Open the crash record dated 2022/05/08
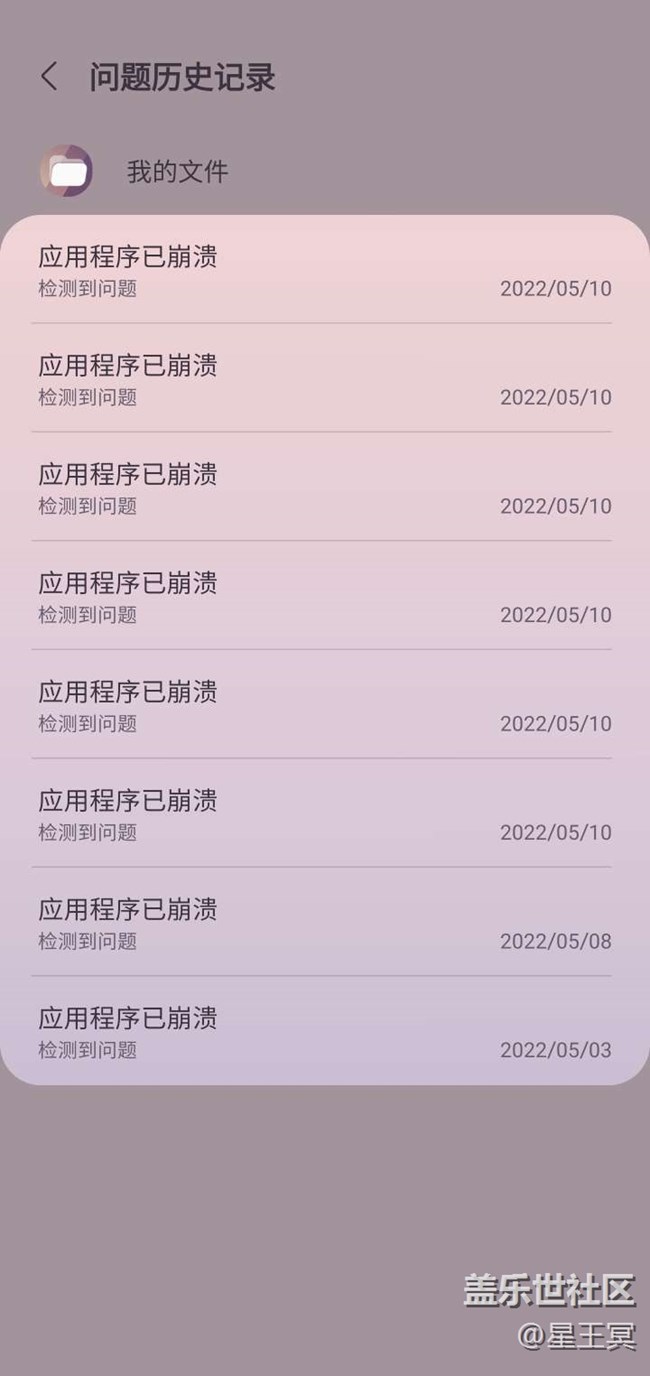The image size is (650, 1376). [x=324, y=923]
